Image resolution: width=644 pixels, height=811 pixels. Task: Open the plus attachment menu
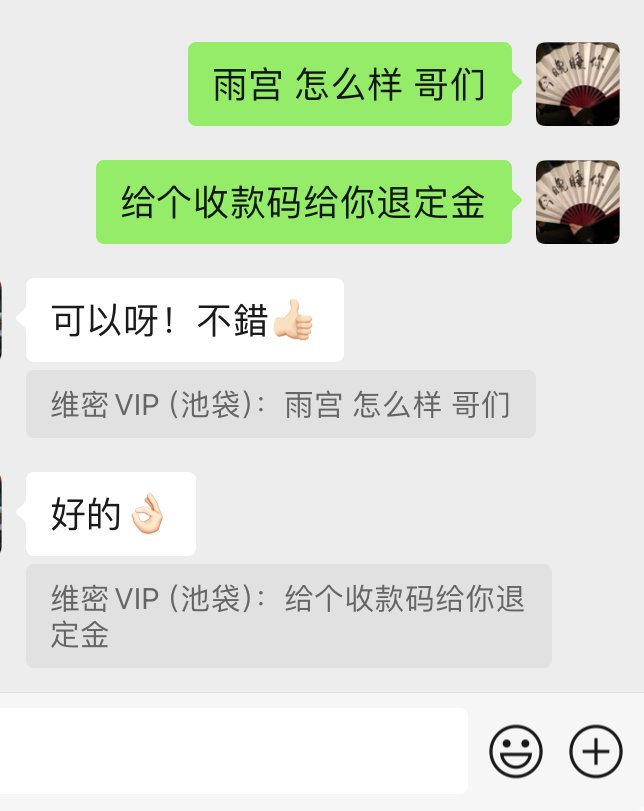coord(595,751)
